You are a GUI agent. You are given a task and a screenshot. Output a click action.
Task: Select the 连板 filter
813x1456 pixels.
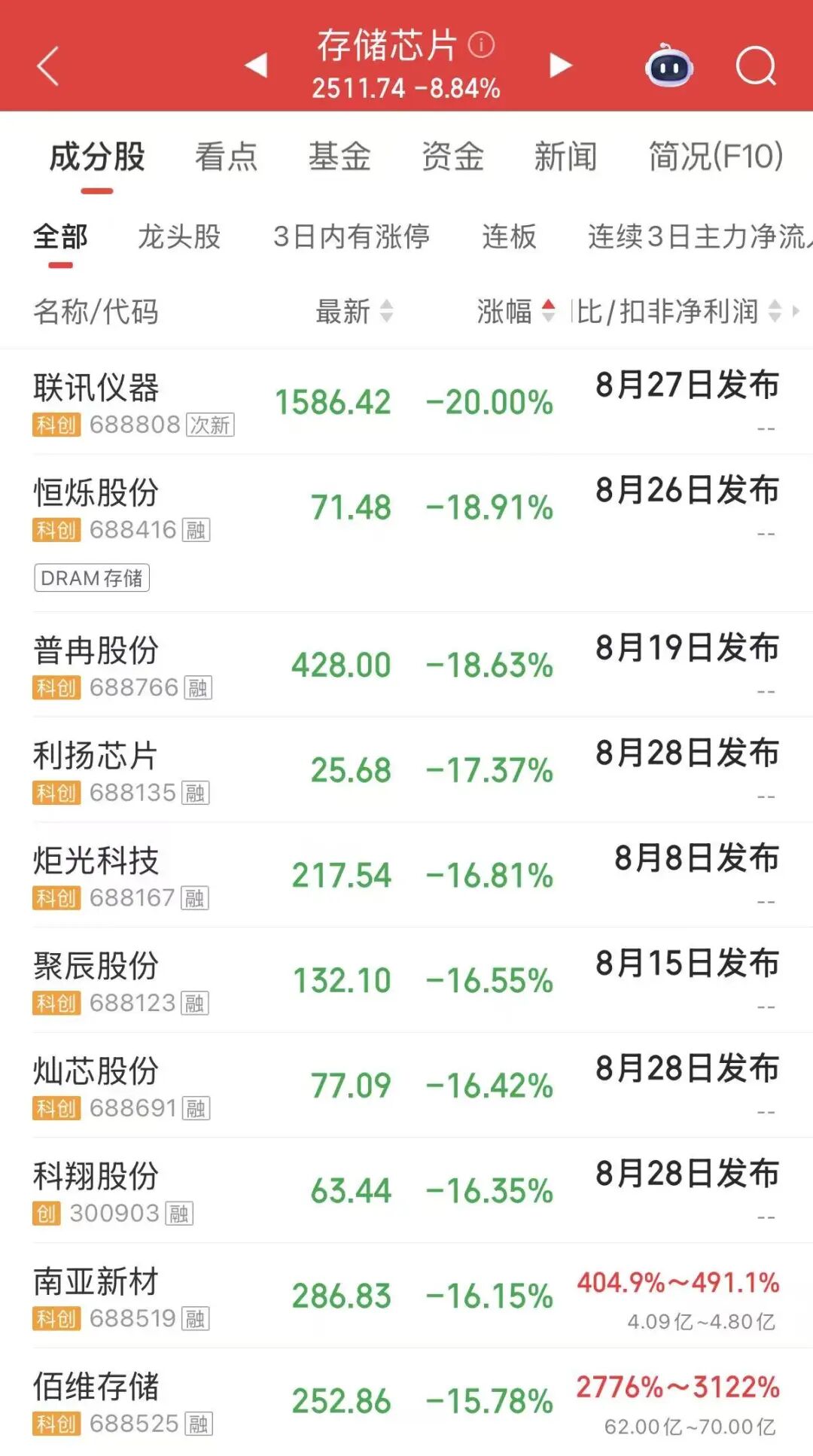(x=510, y=236)
